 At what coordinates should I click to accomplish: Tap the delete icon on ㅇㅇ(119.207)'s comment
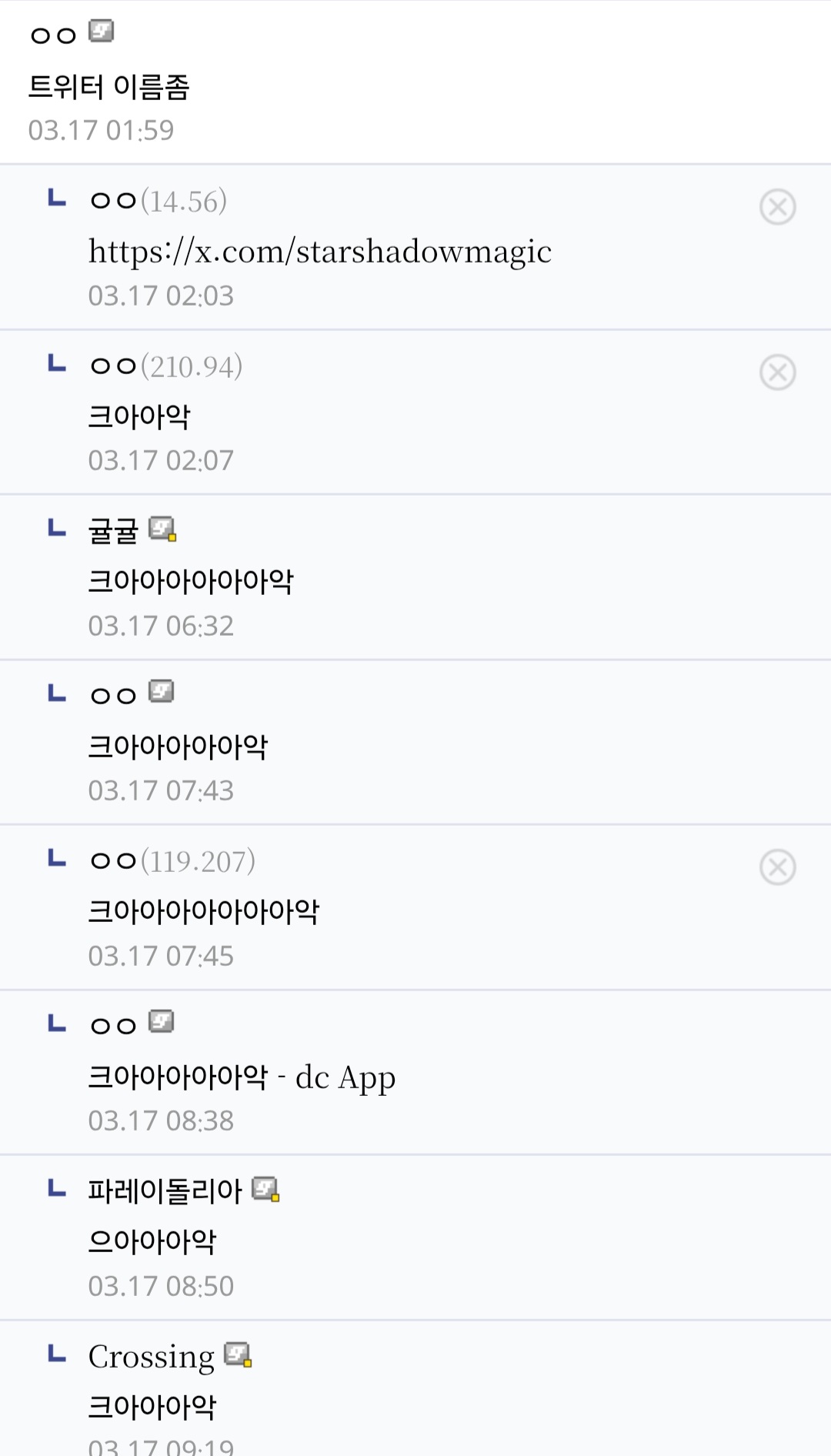(777, 867)
